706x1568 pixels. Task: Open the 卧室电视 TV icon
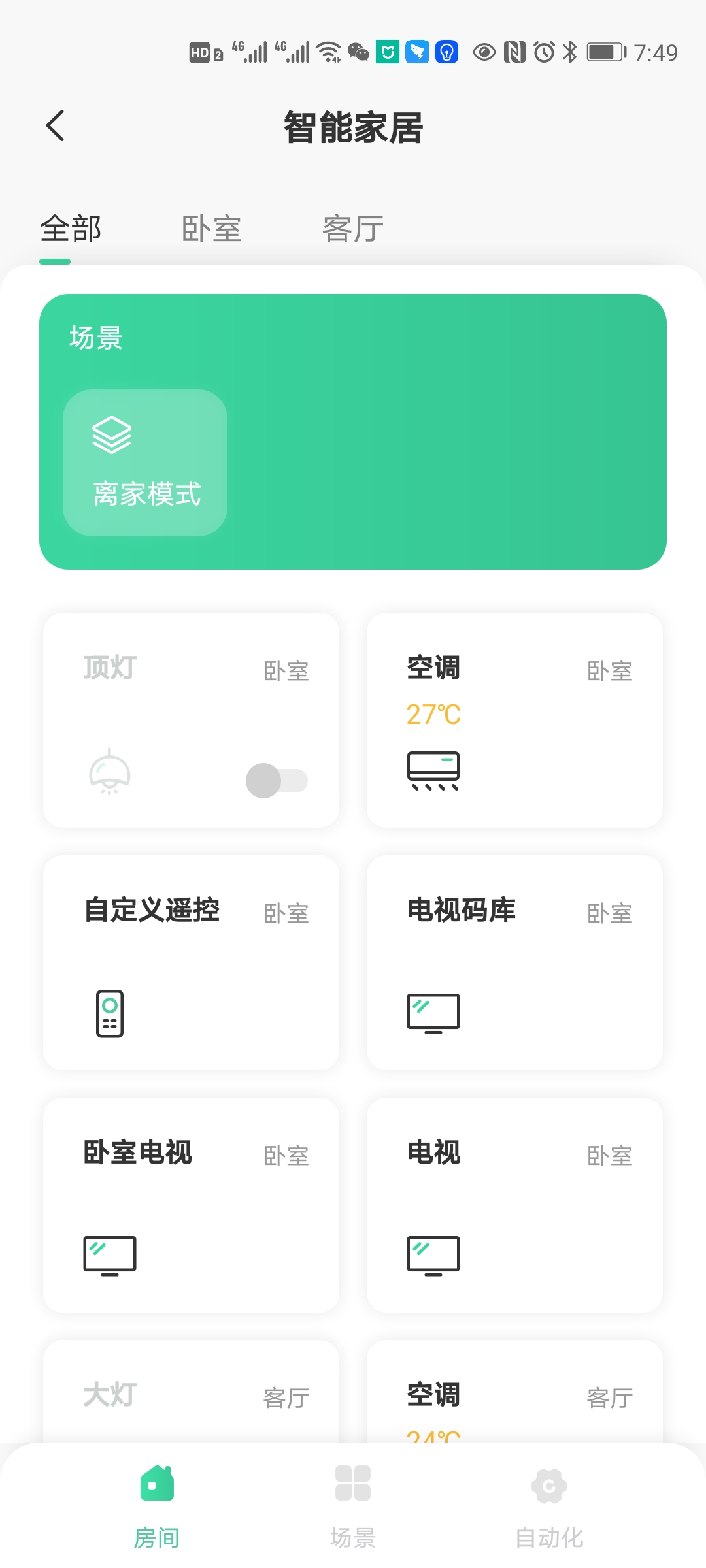pos(109,1254)
